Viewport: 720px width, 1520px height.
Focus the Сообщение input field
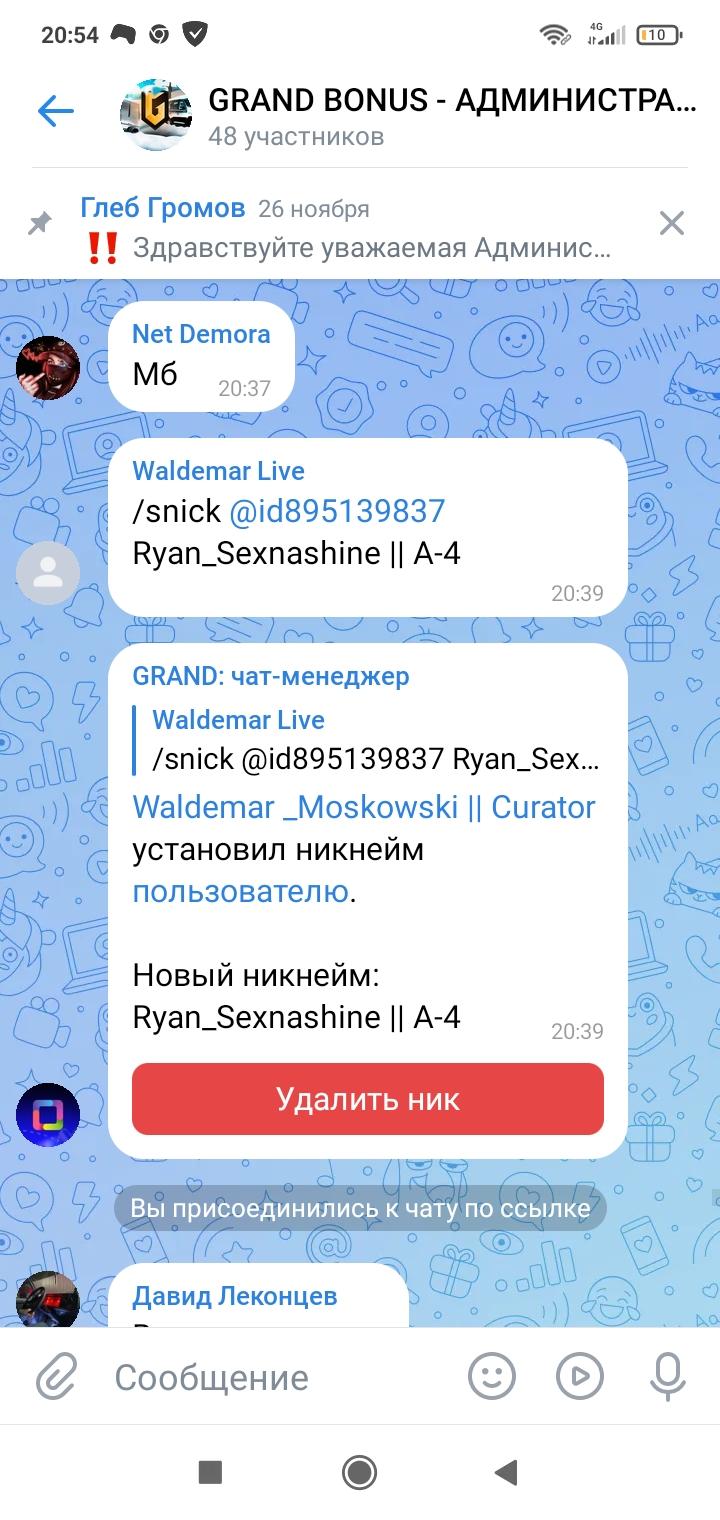270,1377
